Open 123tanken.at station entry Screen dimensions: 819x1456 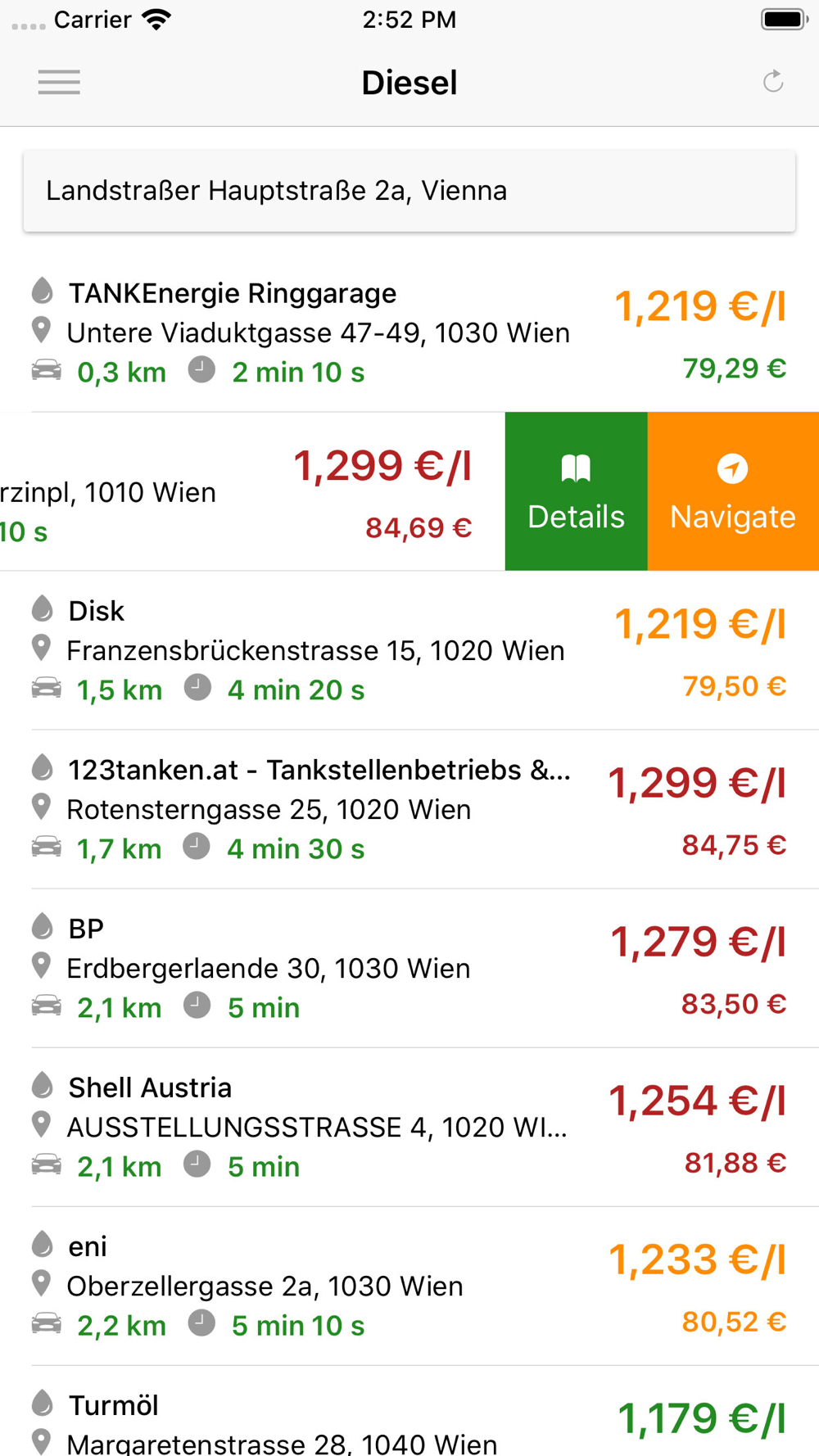point(409,809)
